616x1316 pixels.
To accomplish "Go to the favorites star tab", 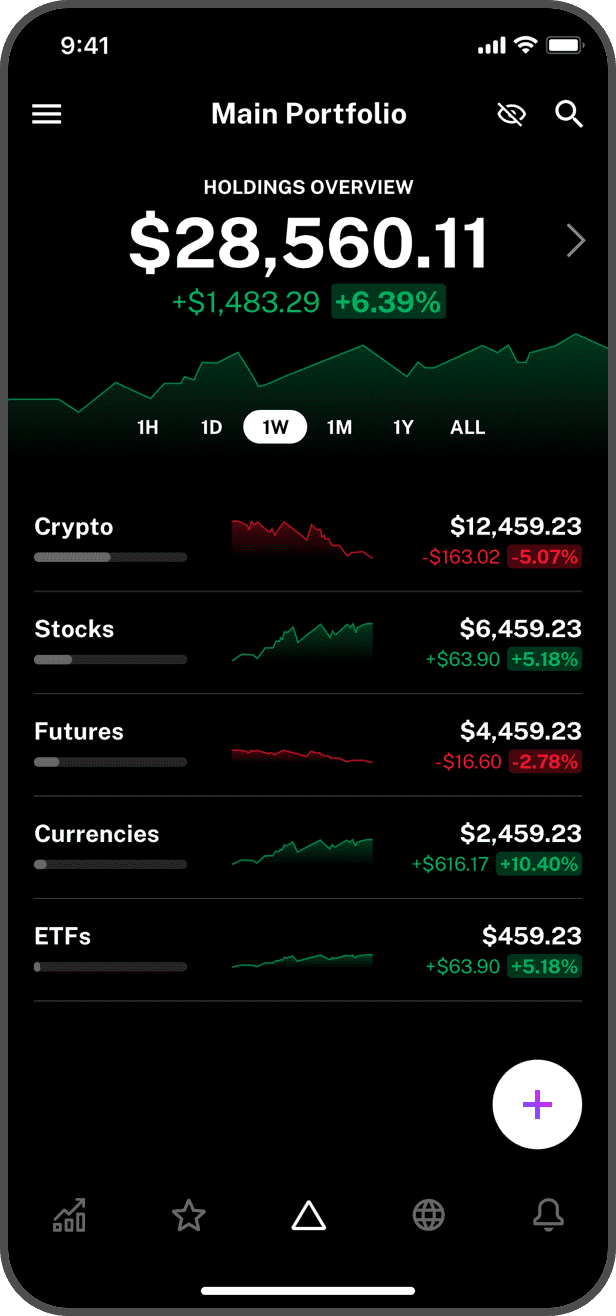I will [x=188, y=1215].
